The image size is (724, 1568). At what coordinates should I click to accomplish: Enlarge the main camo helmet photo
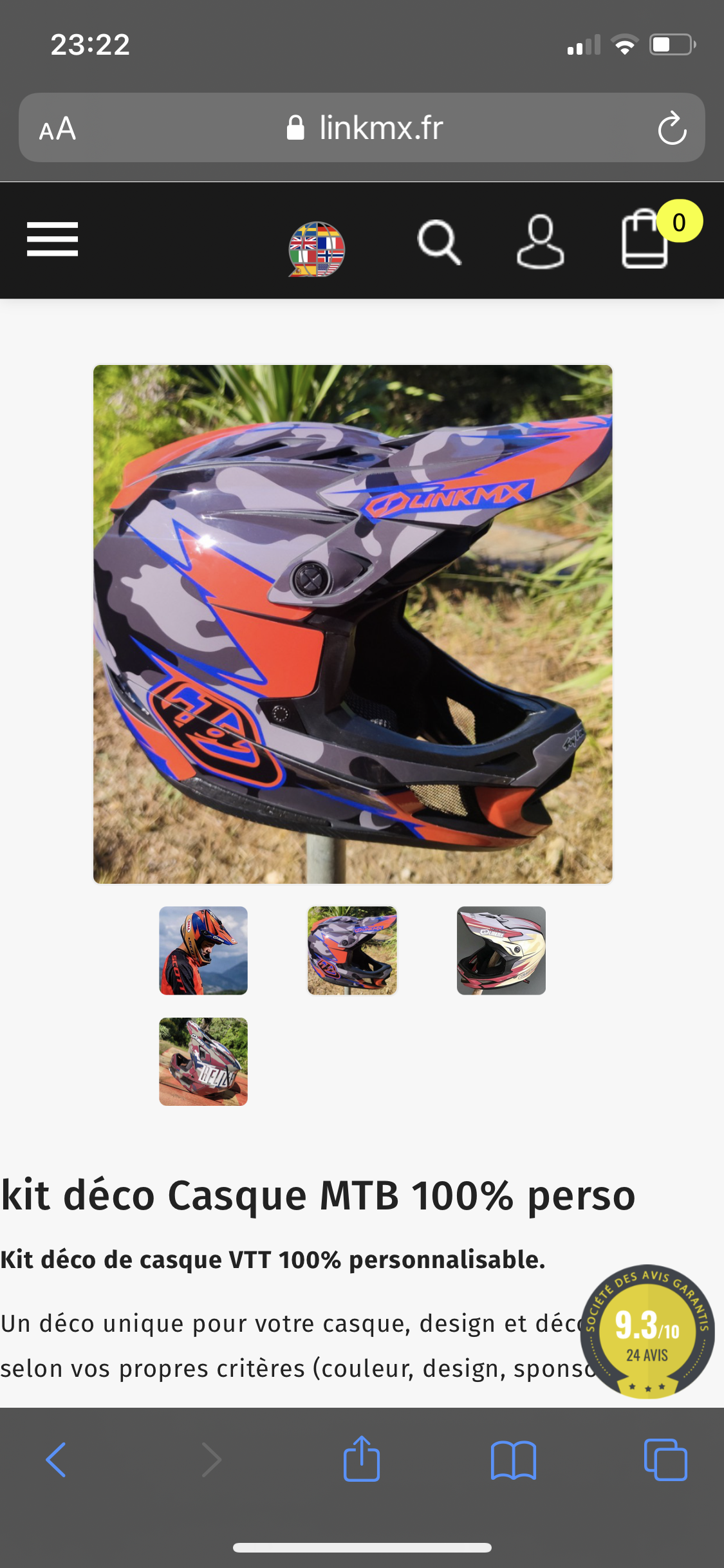coord(353,624)
